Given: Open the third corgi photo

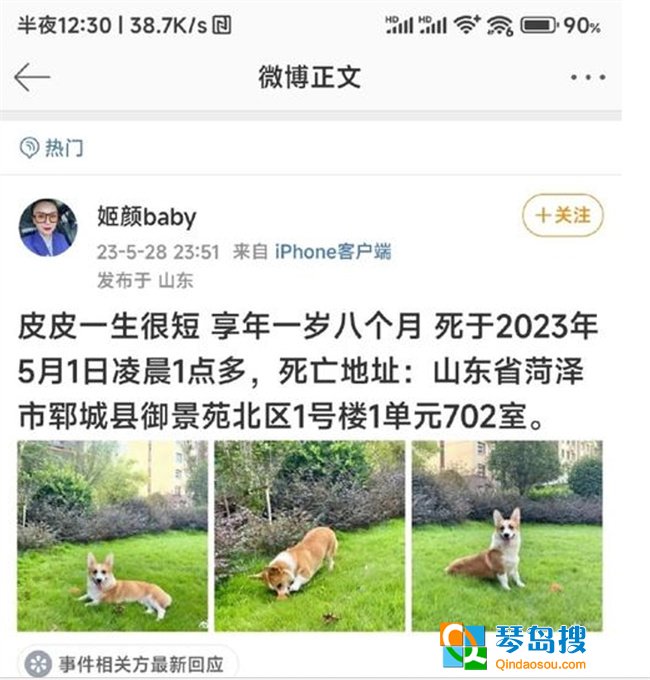Looking at the screenshot, I should click(x=506, y=535).
